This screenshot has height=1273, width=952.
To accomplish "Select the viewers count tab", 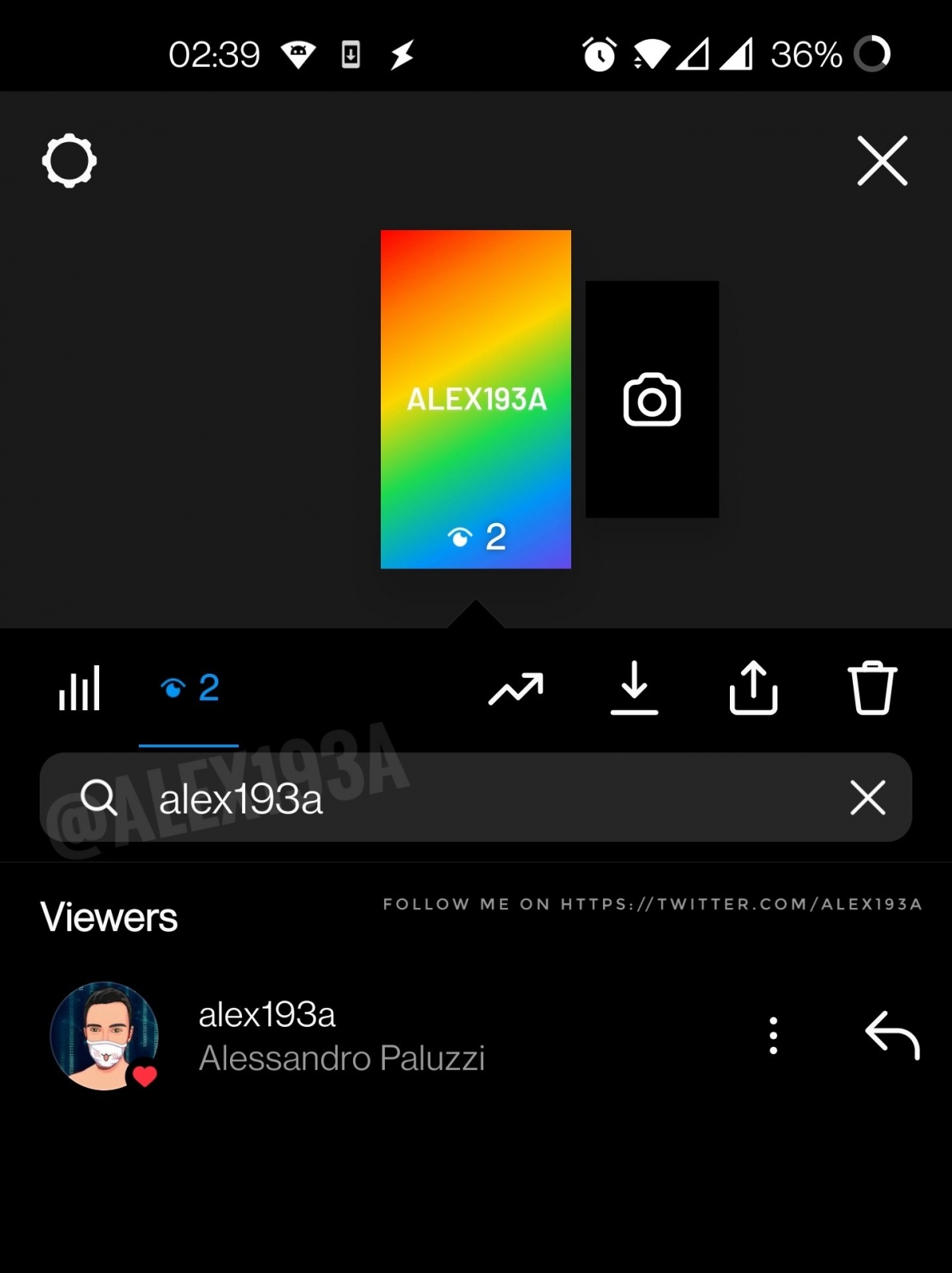I will (190, 688).
